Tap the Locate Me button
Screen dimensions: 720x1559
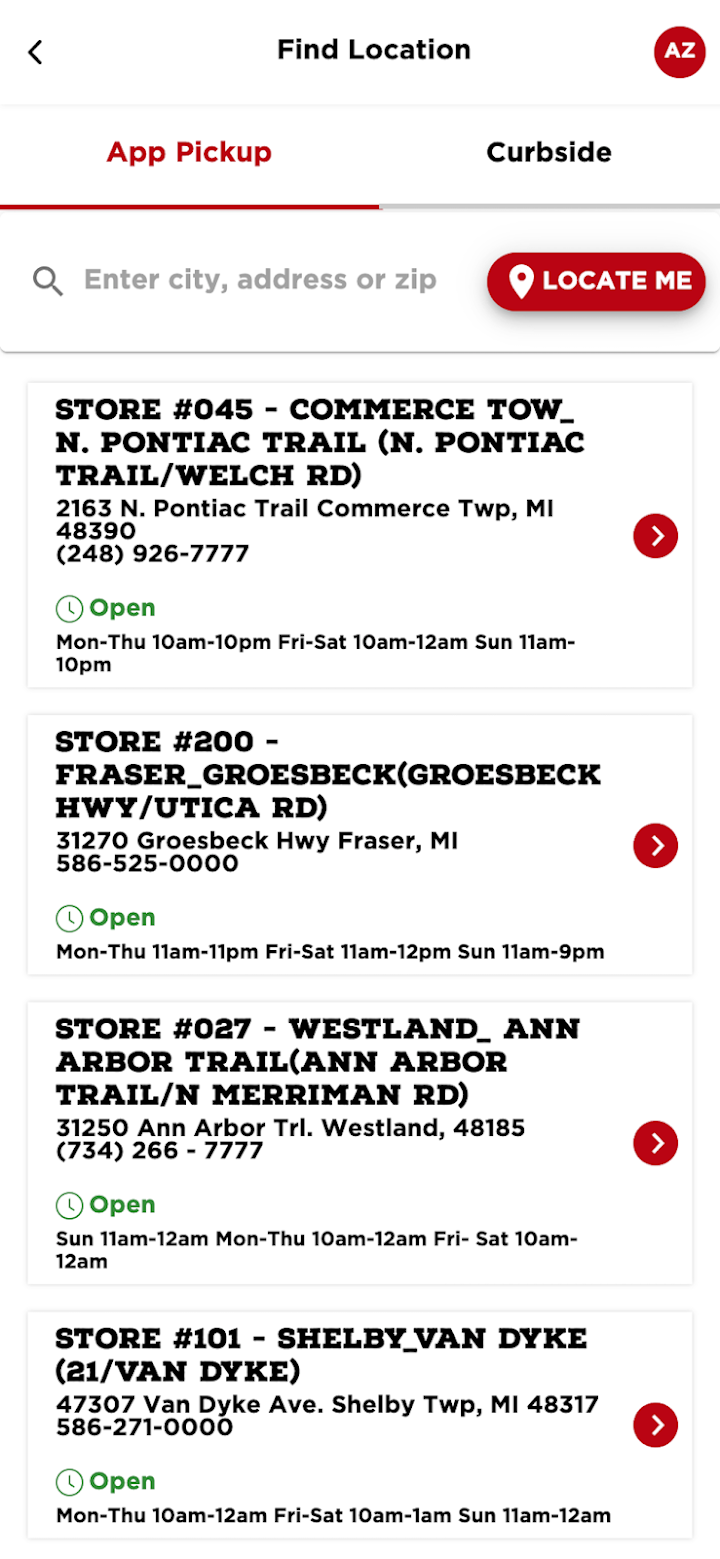[597, 281]
